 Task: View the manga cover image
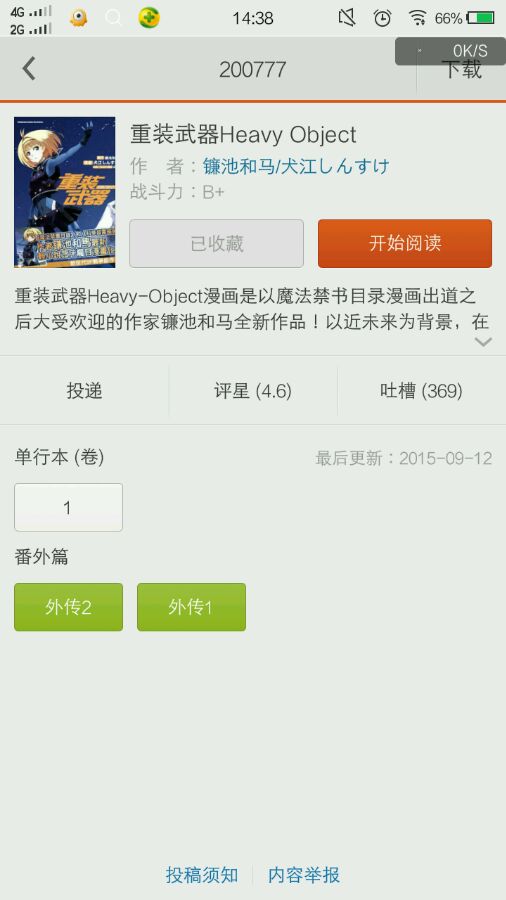[x=65, y=192]
